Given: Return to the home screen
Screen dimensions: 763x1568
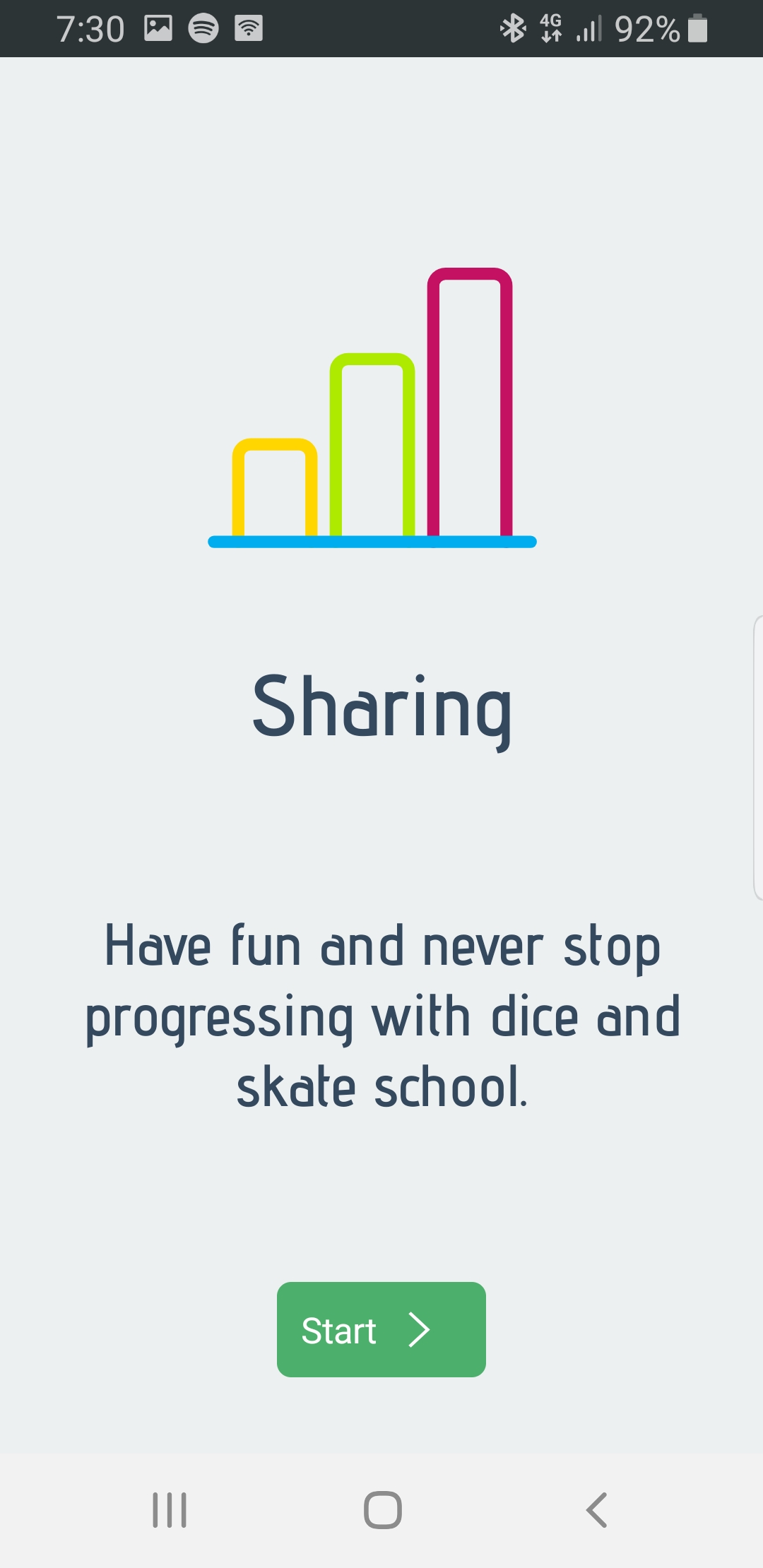Looking at the screenshot, I should pos(382,1510).
